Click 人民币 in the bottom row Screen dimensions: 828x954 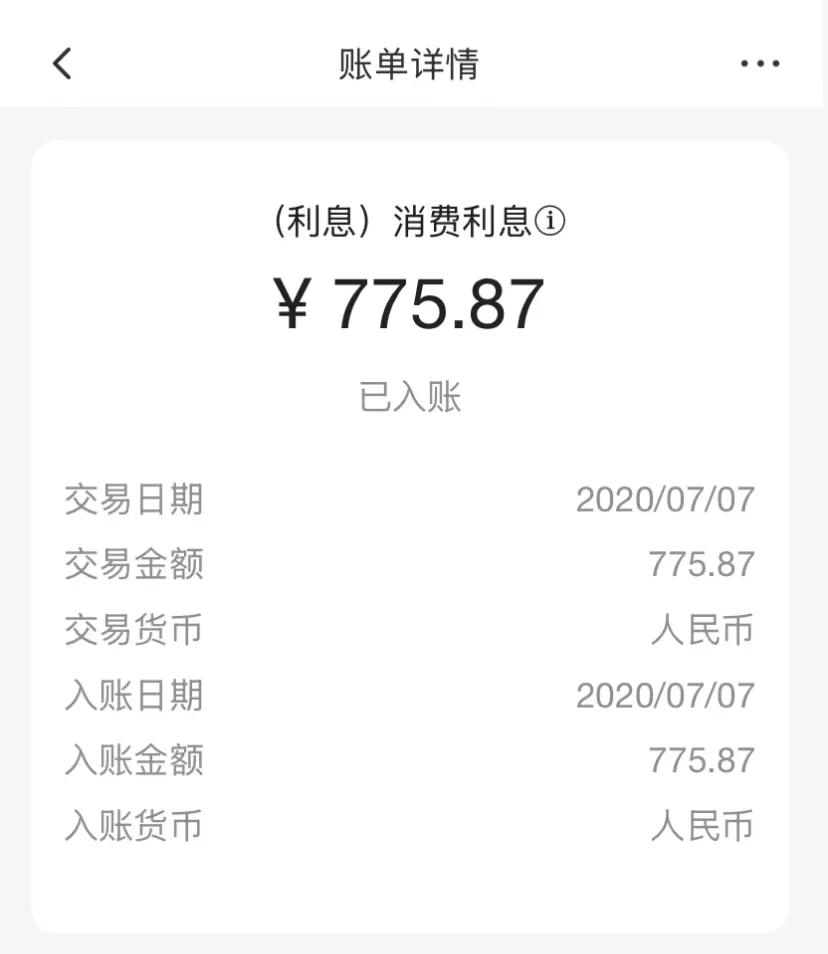702,827
